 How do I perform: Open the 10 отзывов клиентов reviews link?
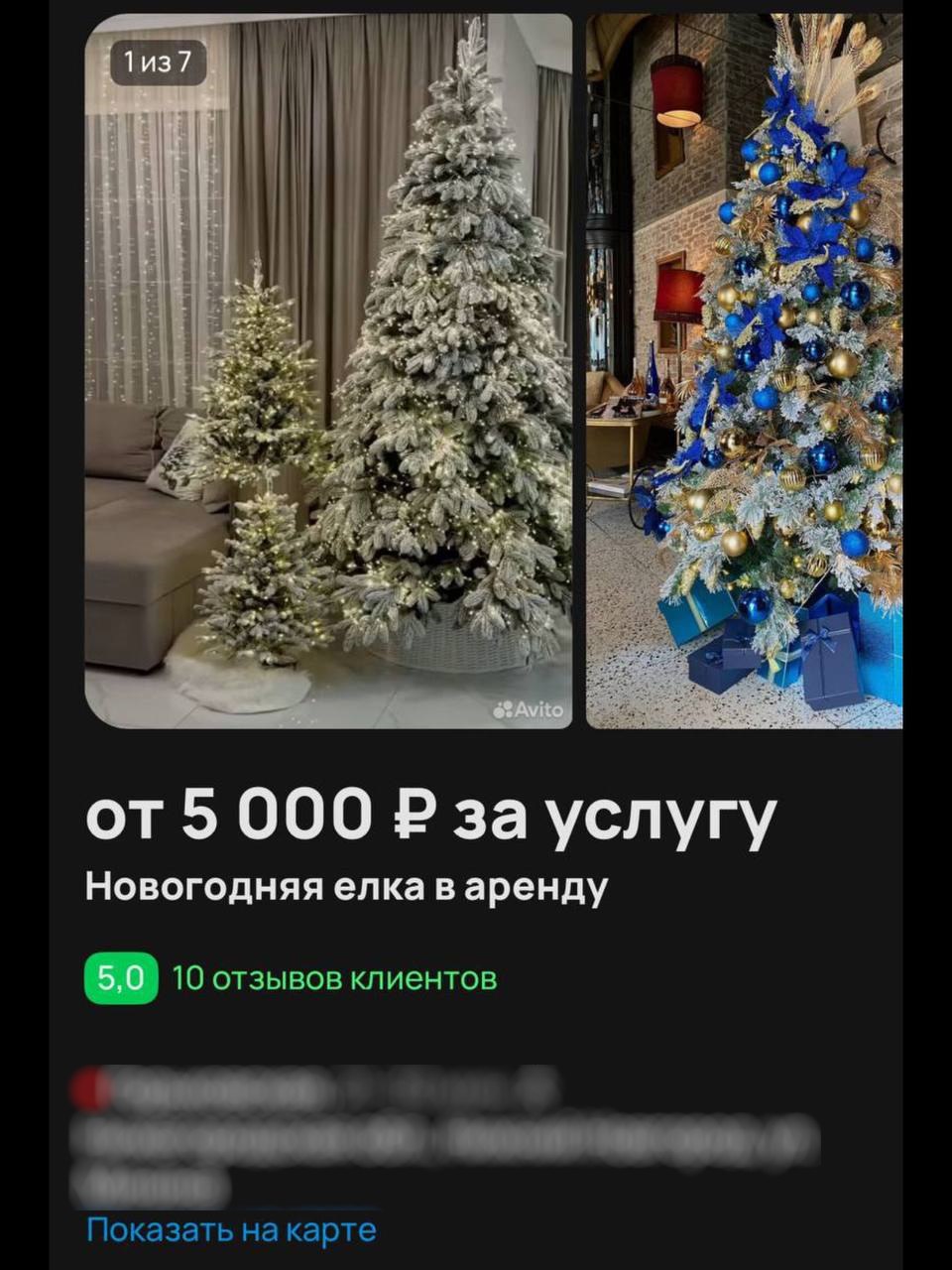pyautogui.click(x=334, y=978)
